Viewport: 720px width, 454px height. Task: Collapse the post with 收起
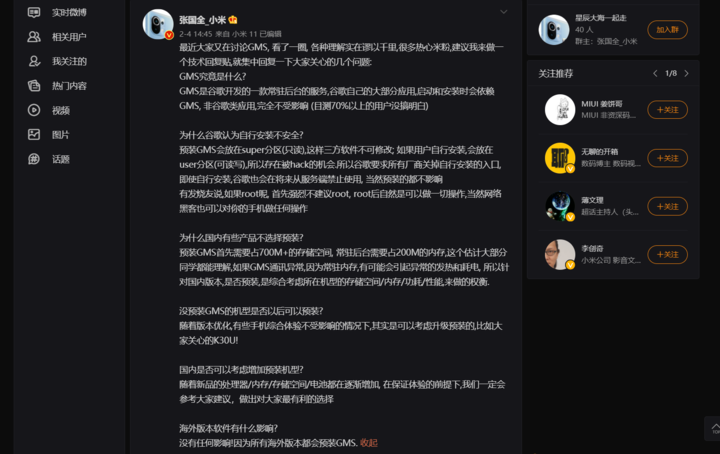[369, 442]
